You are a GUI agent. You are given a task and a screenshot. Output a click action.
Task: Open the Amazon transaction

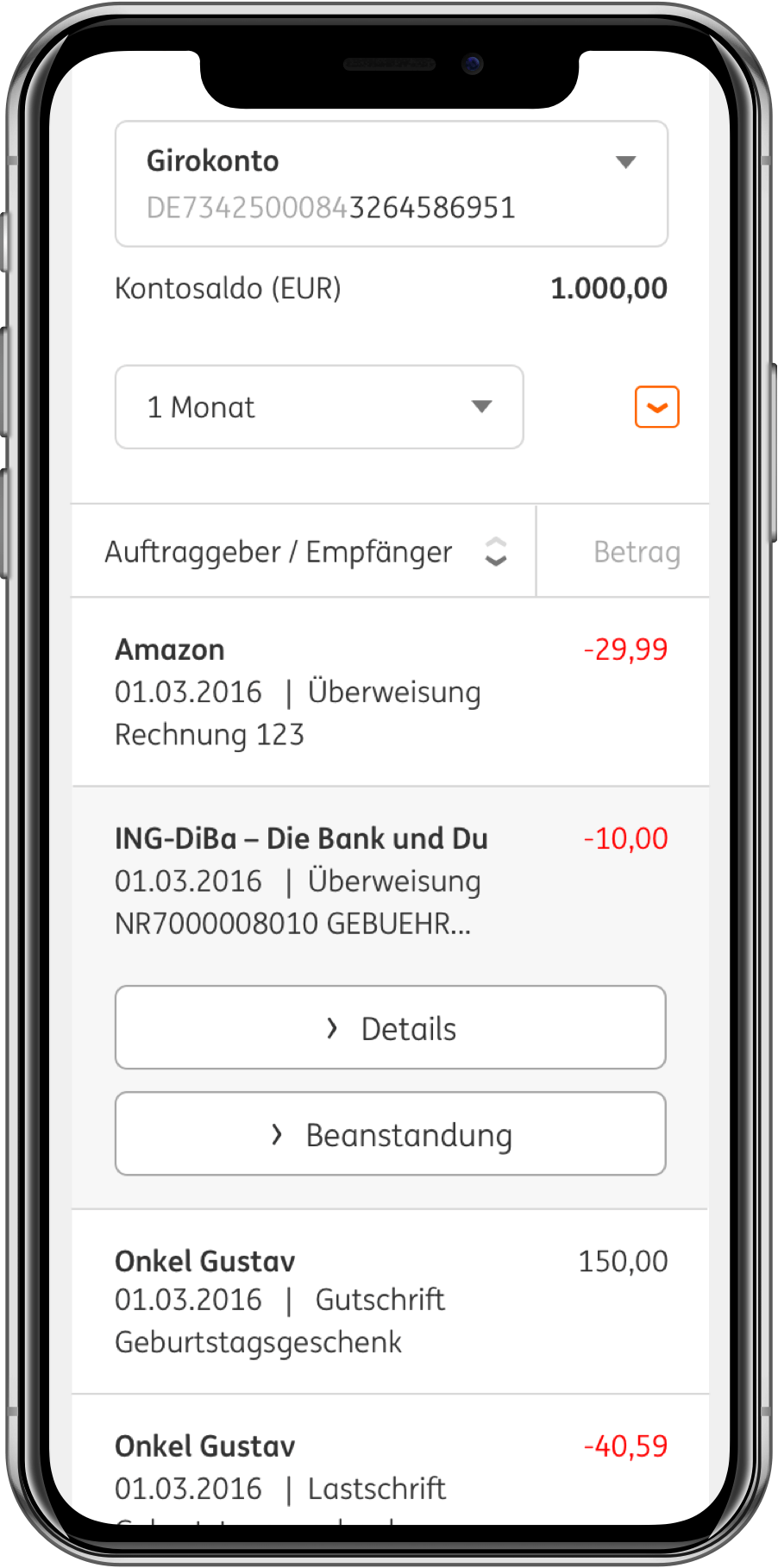(391, 692)
